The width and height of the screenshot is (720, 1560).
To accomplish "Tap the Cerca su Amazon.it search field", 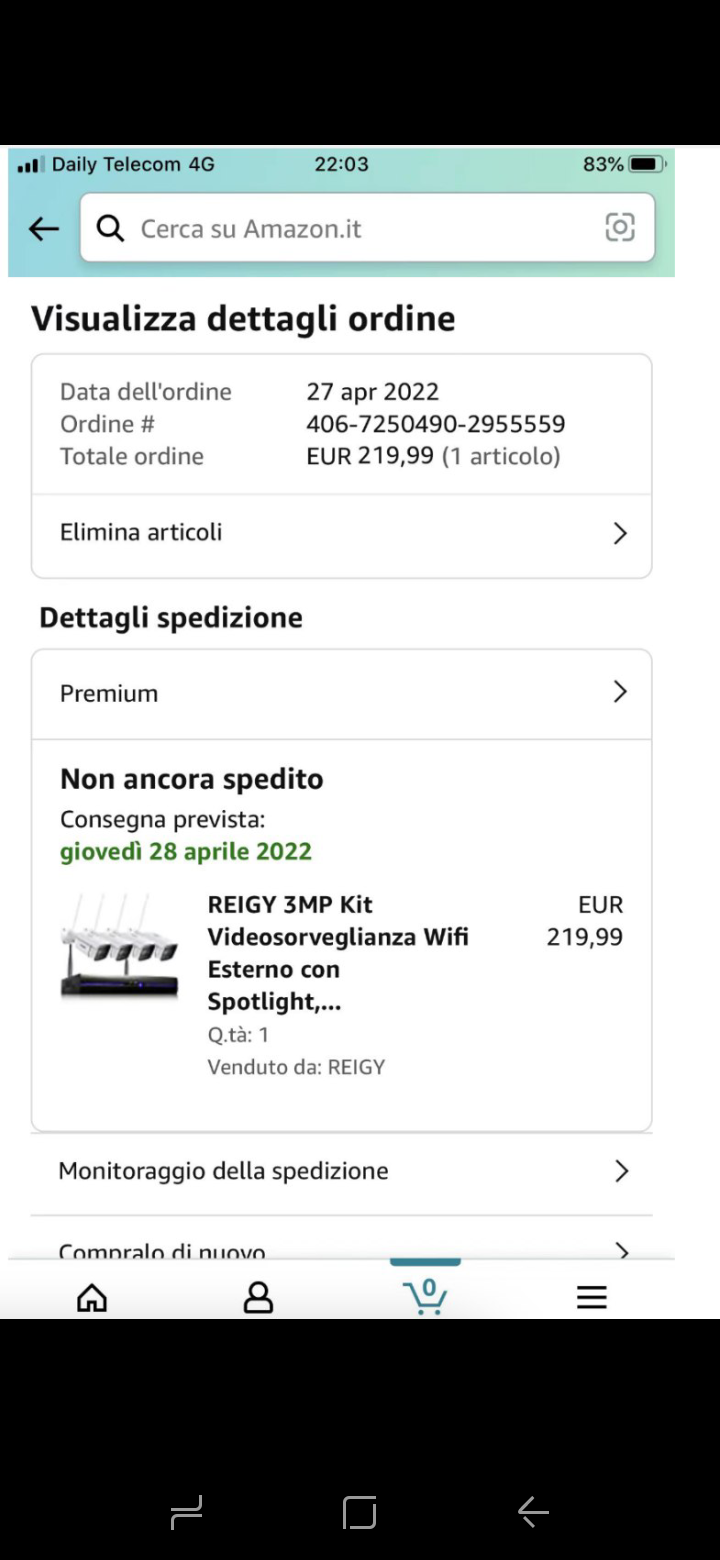I will pyautogui.click(x=340, y=229).
